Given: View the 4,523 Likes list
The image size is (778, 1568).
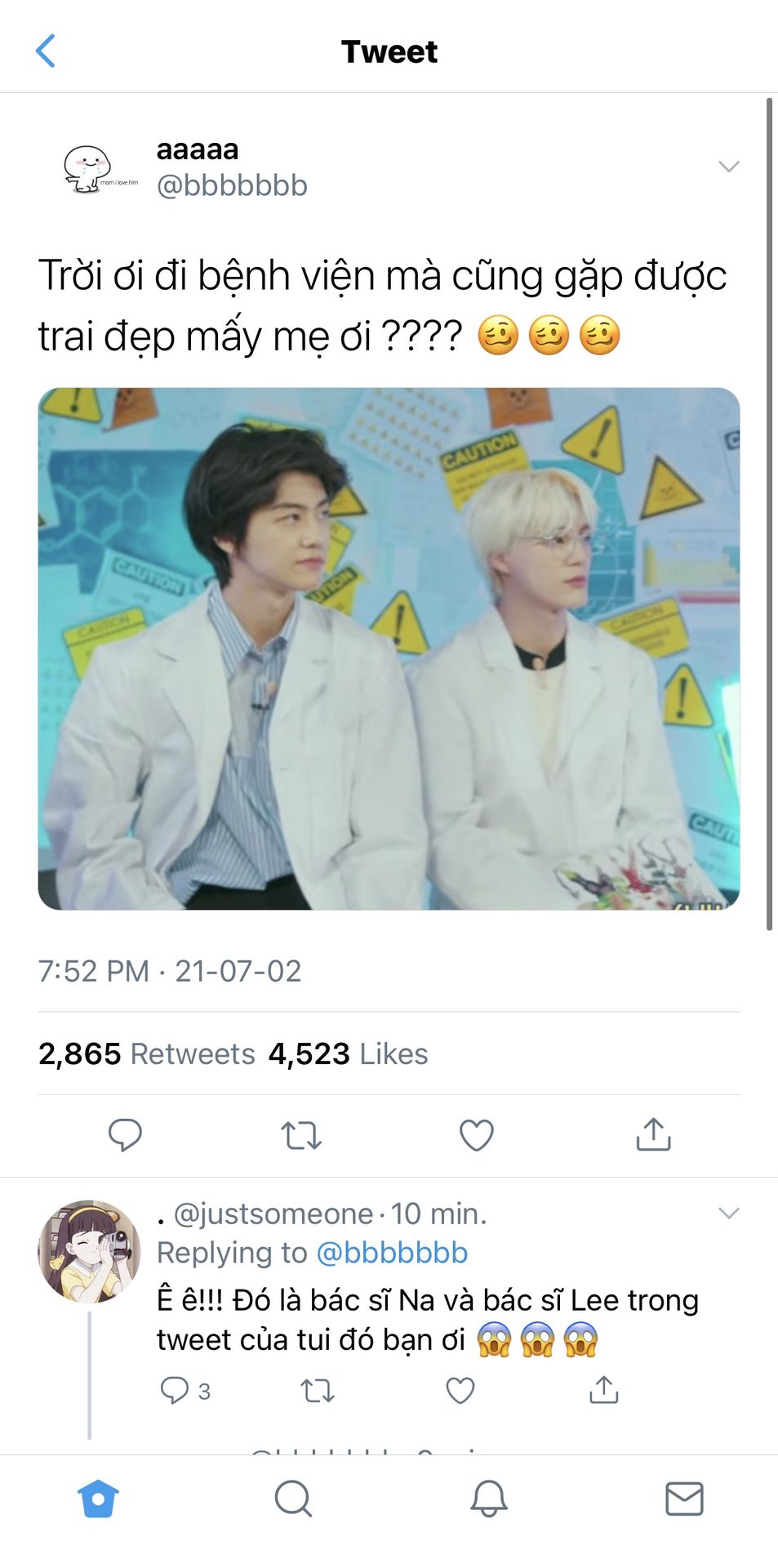Looking at the screenshot, I should 349,1053.
